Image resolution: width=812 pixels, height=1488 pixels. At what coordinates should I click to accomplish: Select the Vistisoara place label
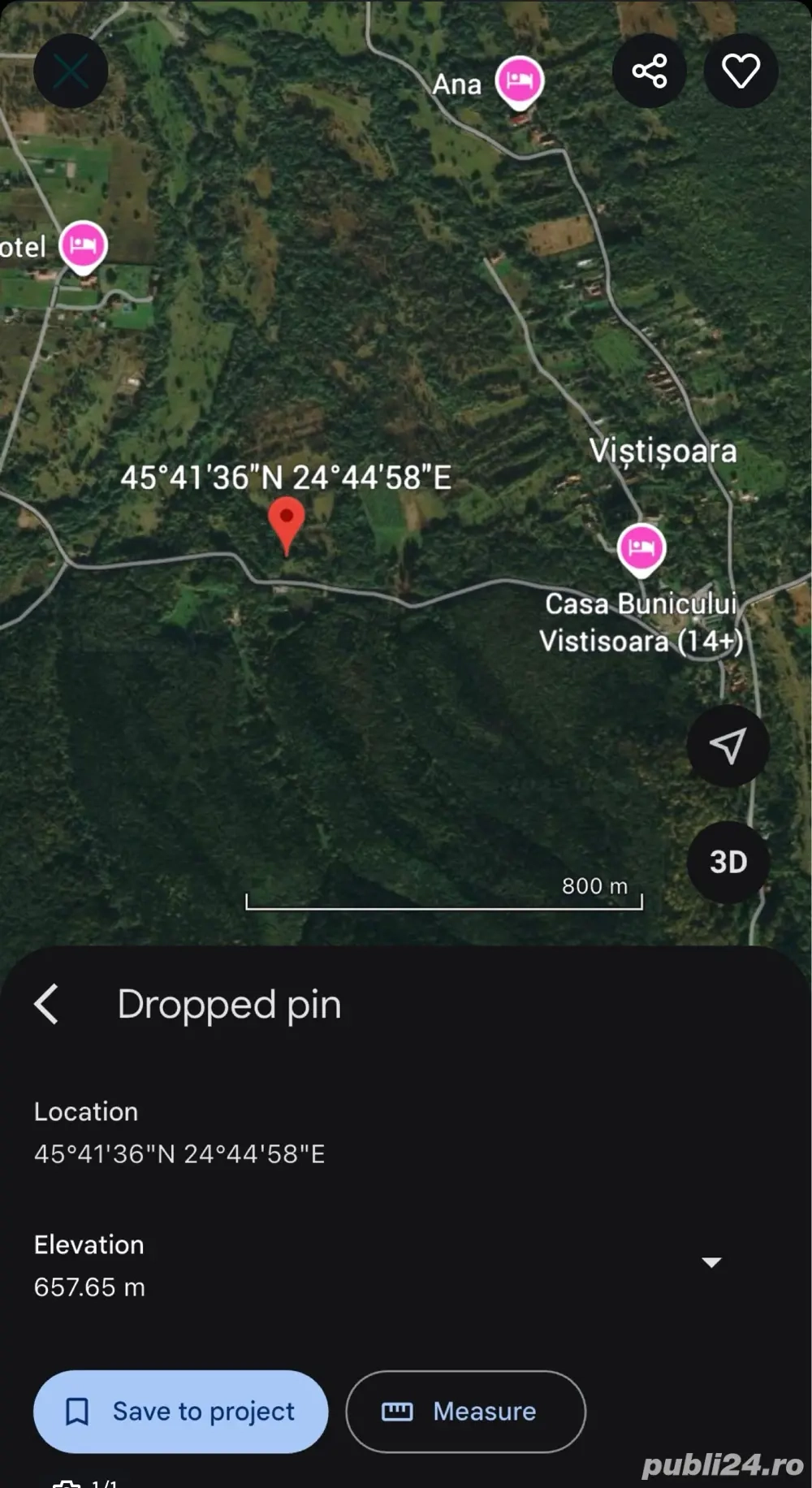pyautogui.click(x=663, y=452)
